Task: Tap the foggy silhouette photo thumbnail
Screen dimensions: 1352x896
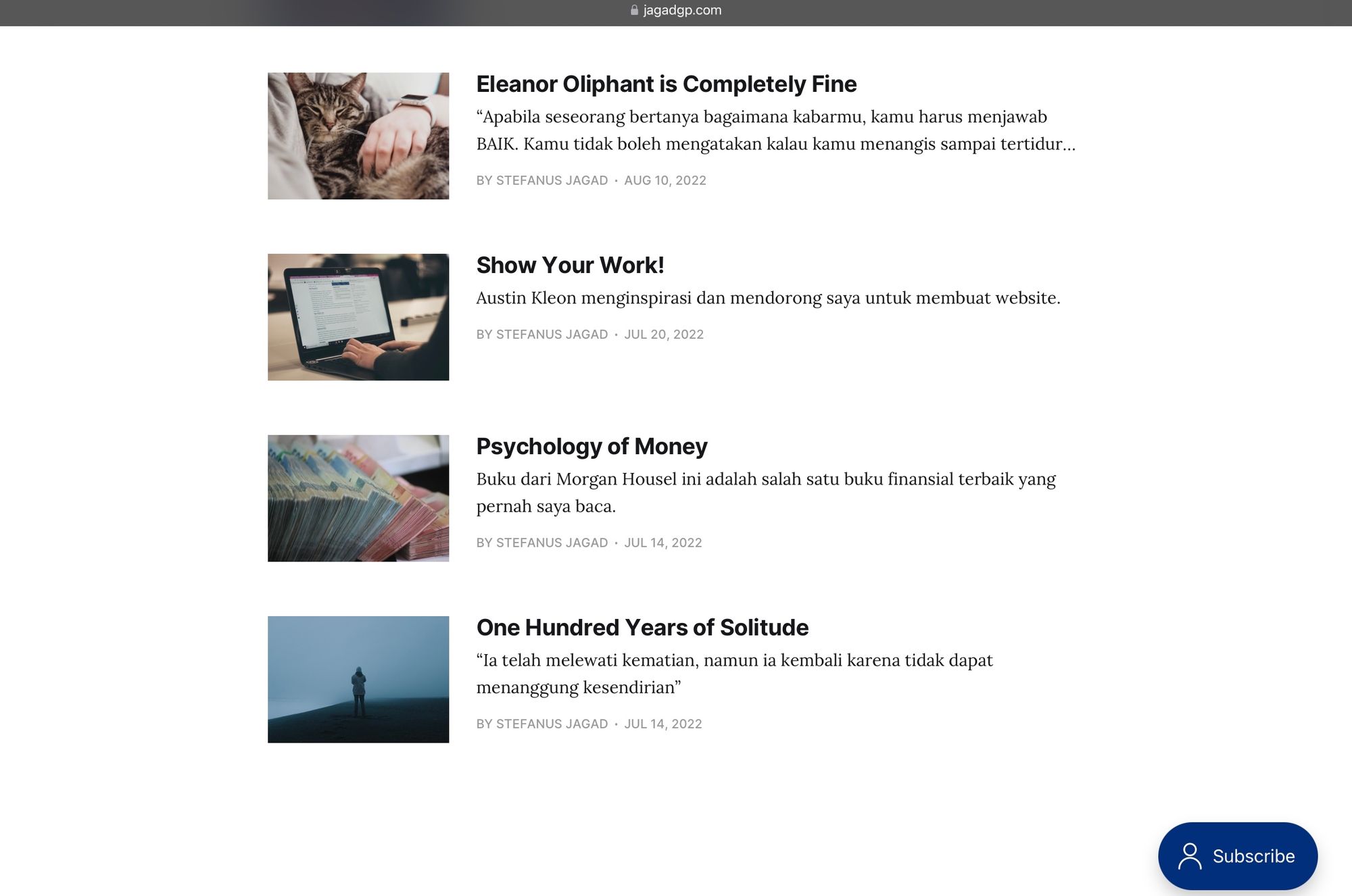Action: 358,679
